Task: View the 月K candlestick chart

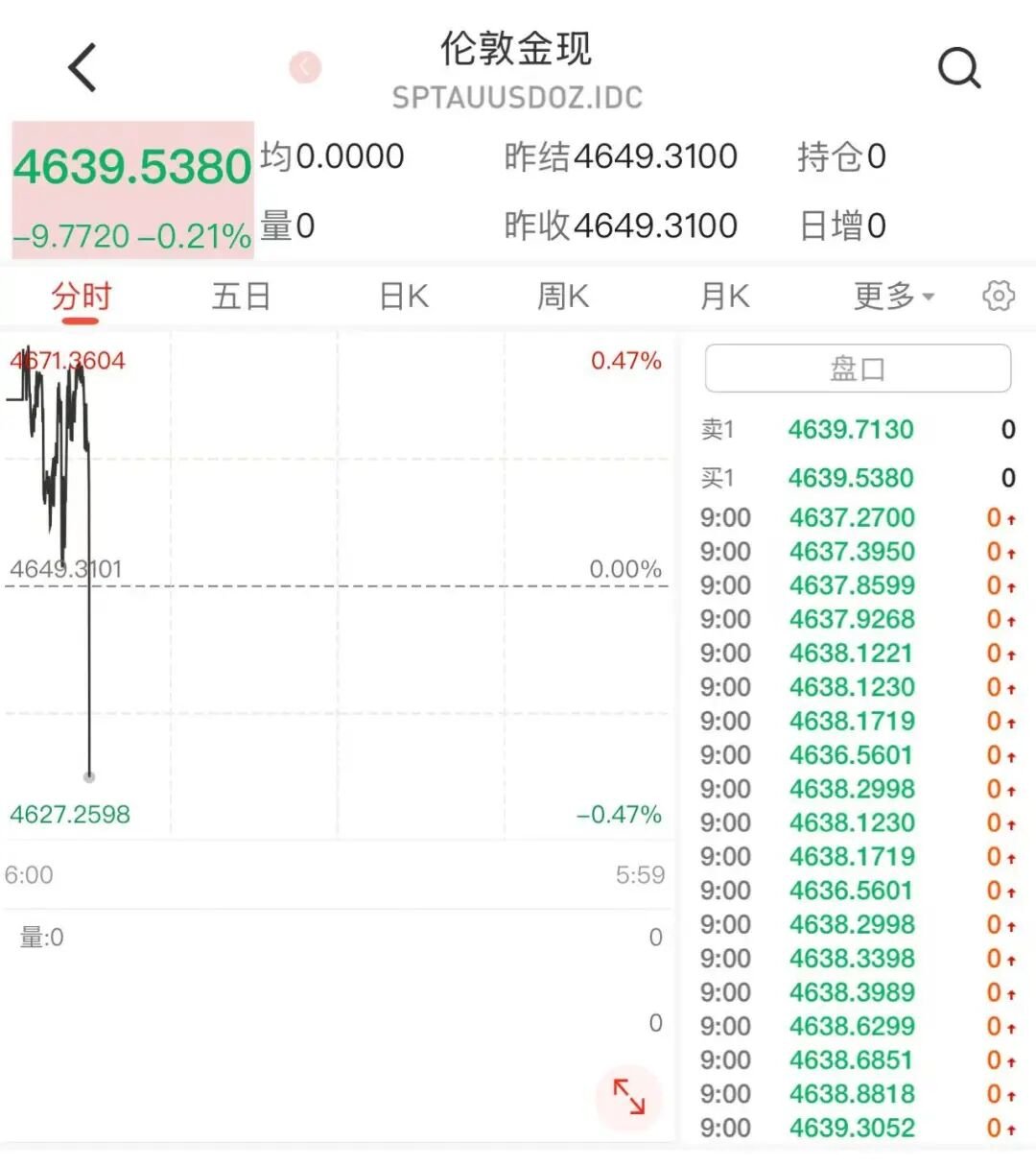Action: pos(724,297)
